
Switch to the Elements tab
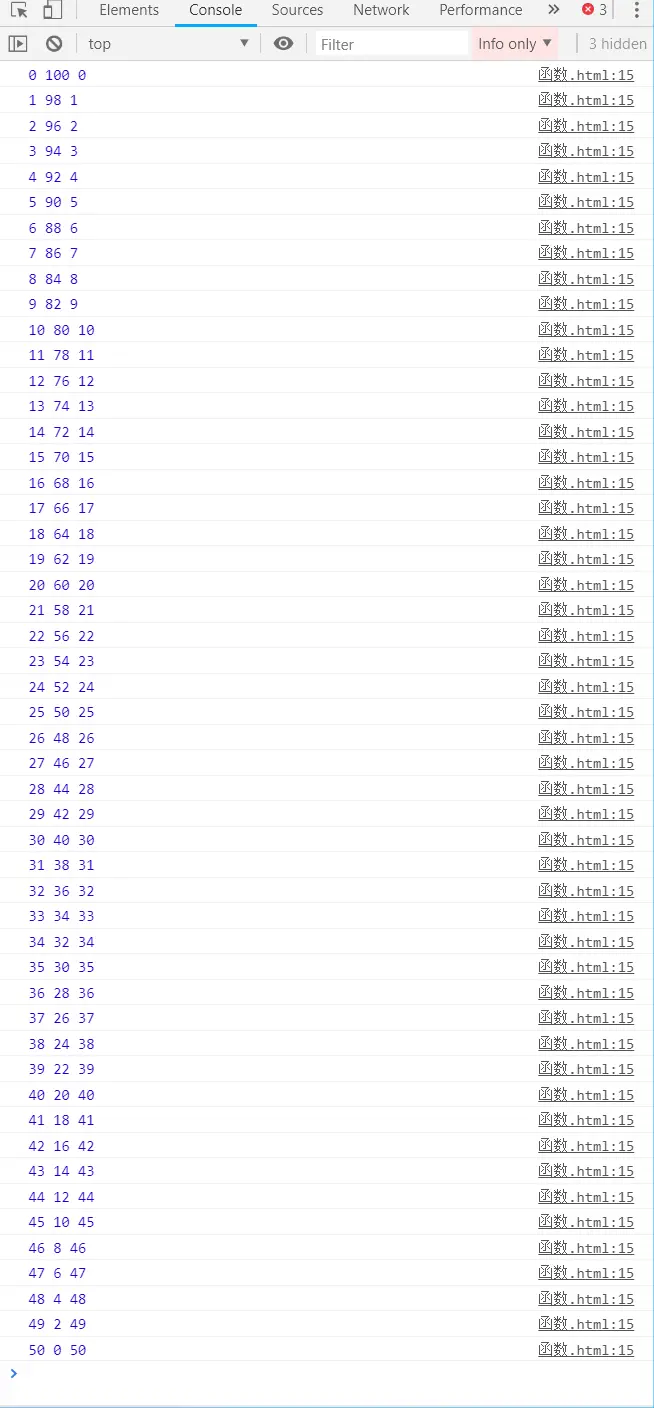(x=129, y=10)
